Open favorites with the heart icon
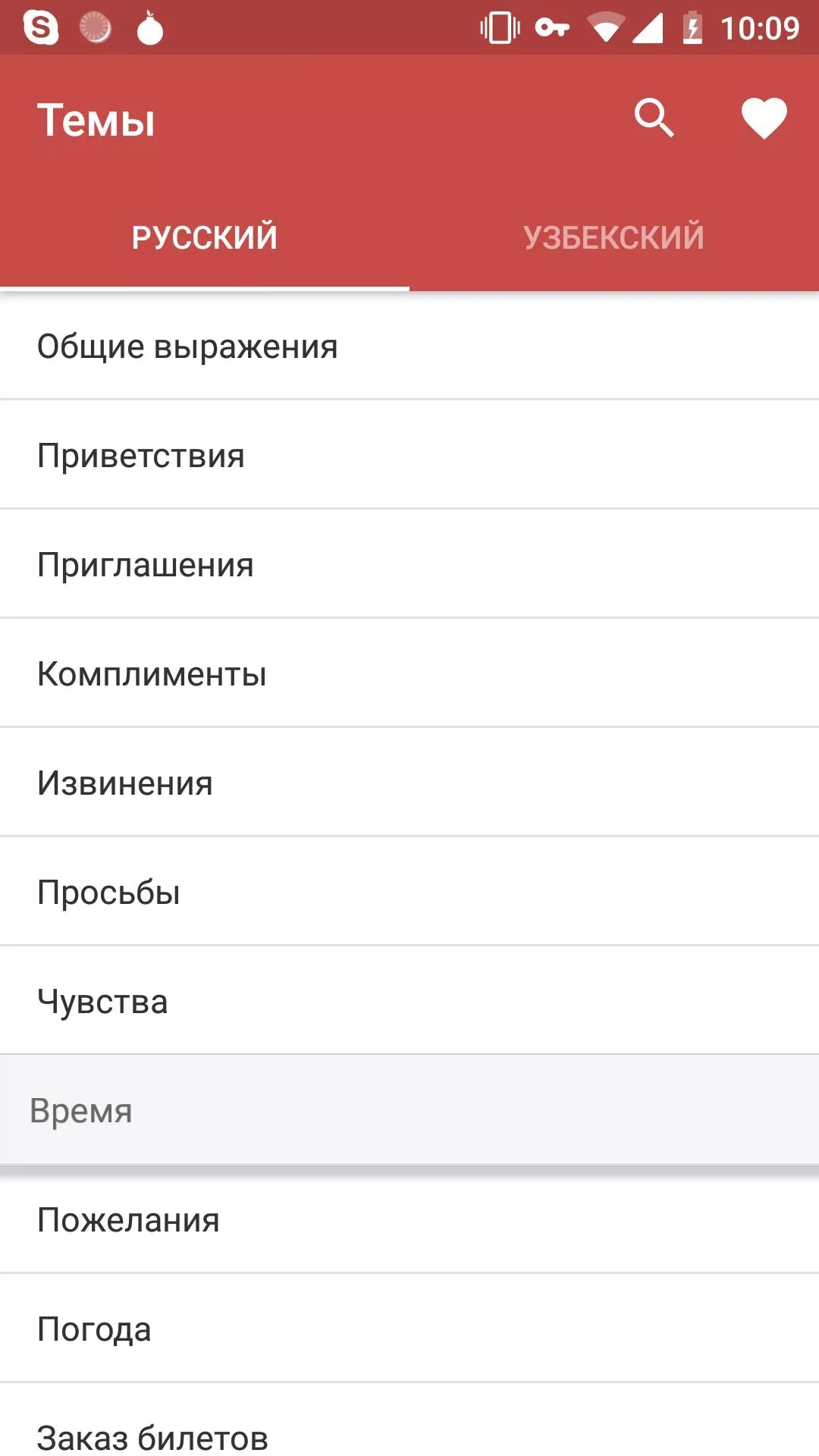This screenshot has height=1456, width=819. 764,119
